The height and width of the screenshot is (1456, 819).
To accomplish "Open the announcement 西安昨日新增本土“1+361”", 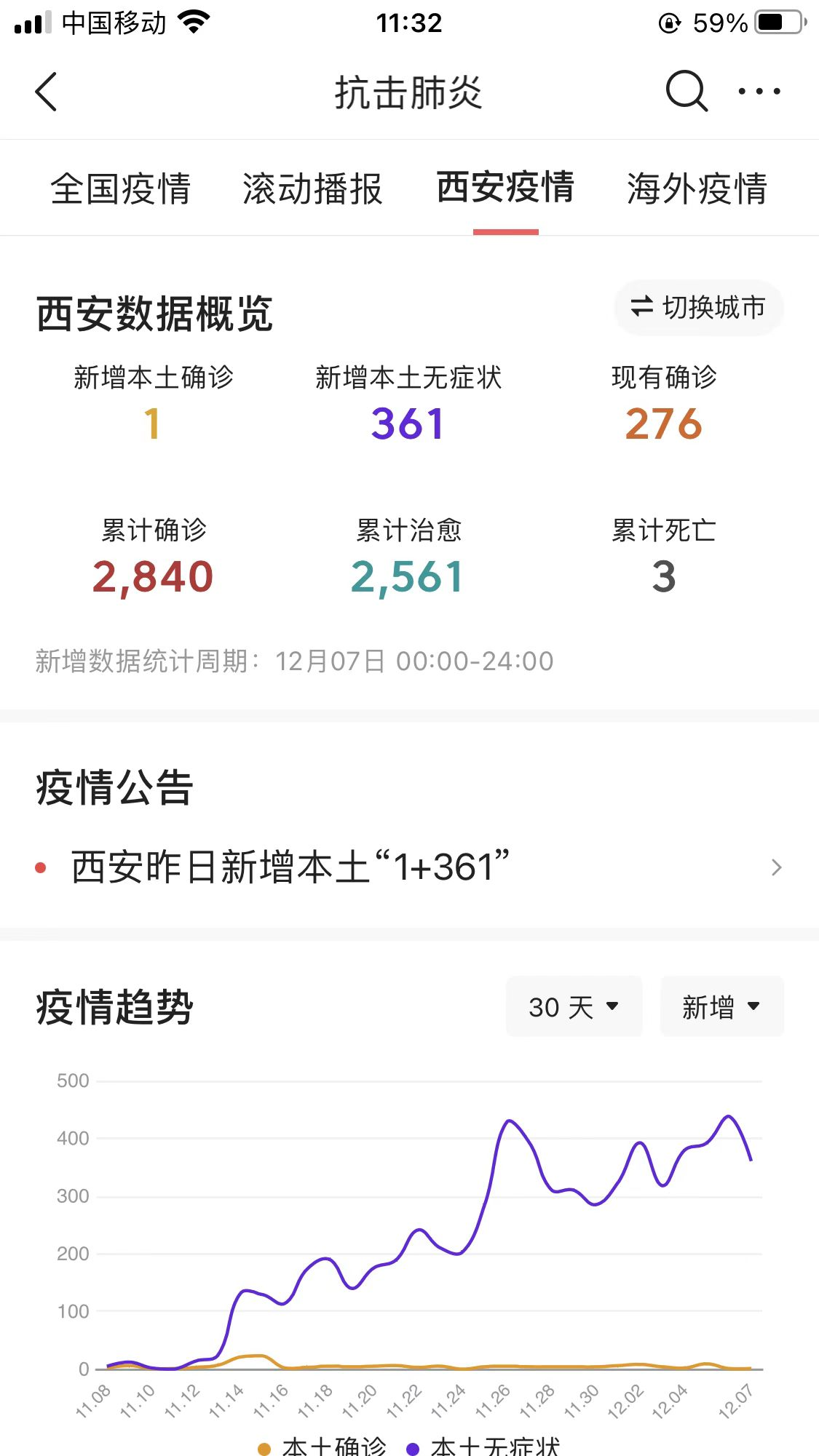I will click(x=409, y=867).
